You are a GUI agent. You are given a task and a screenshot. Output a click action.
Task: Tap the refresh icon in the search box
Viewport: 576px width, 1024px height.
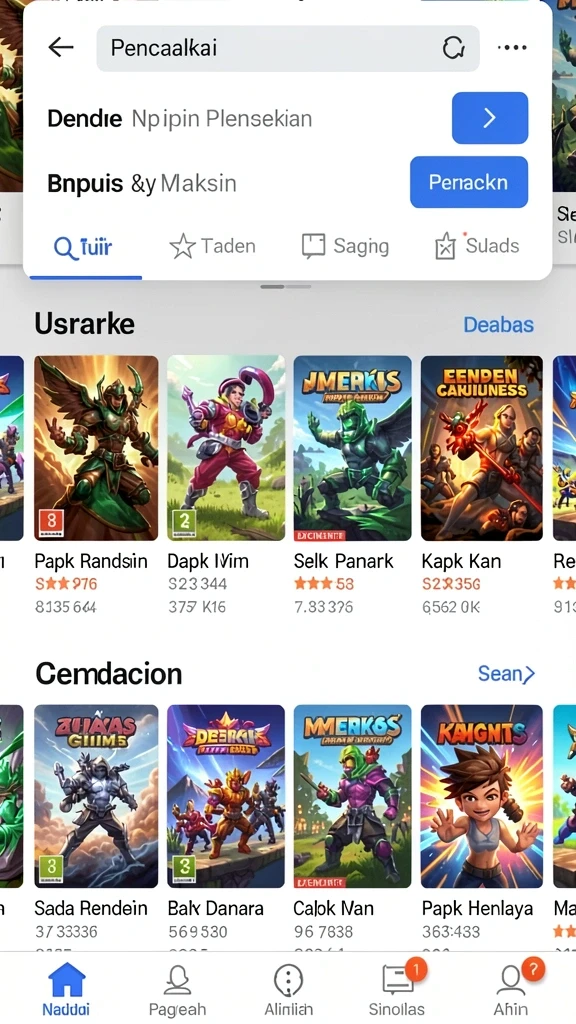(x=453, y=48)
